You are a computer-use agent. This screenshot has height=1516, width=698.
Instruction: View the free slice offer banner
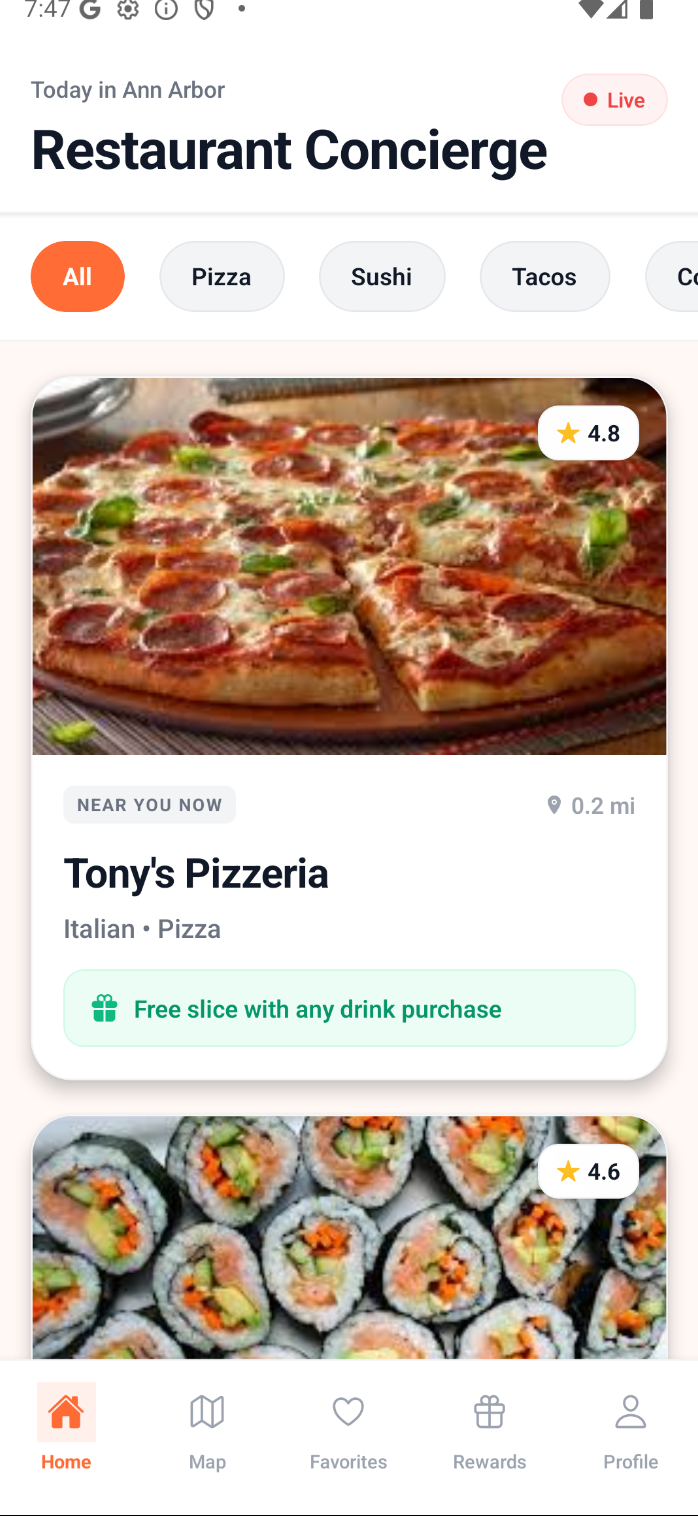pos(348,1008)
